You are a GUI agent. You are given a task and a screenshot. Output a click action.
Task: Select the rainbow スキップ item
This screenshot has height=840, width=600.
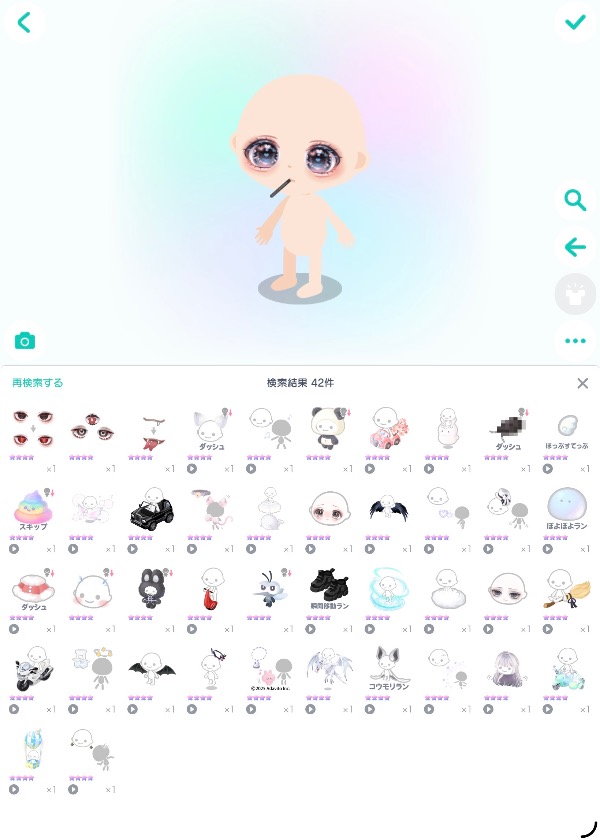click(x=33, y=509)
